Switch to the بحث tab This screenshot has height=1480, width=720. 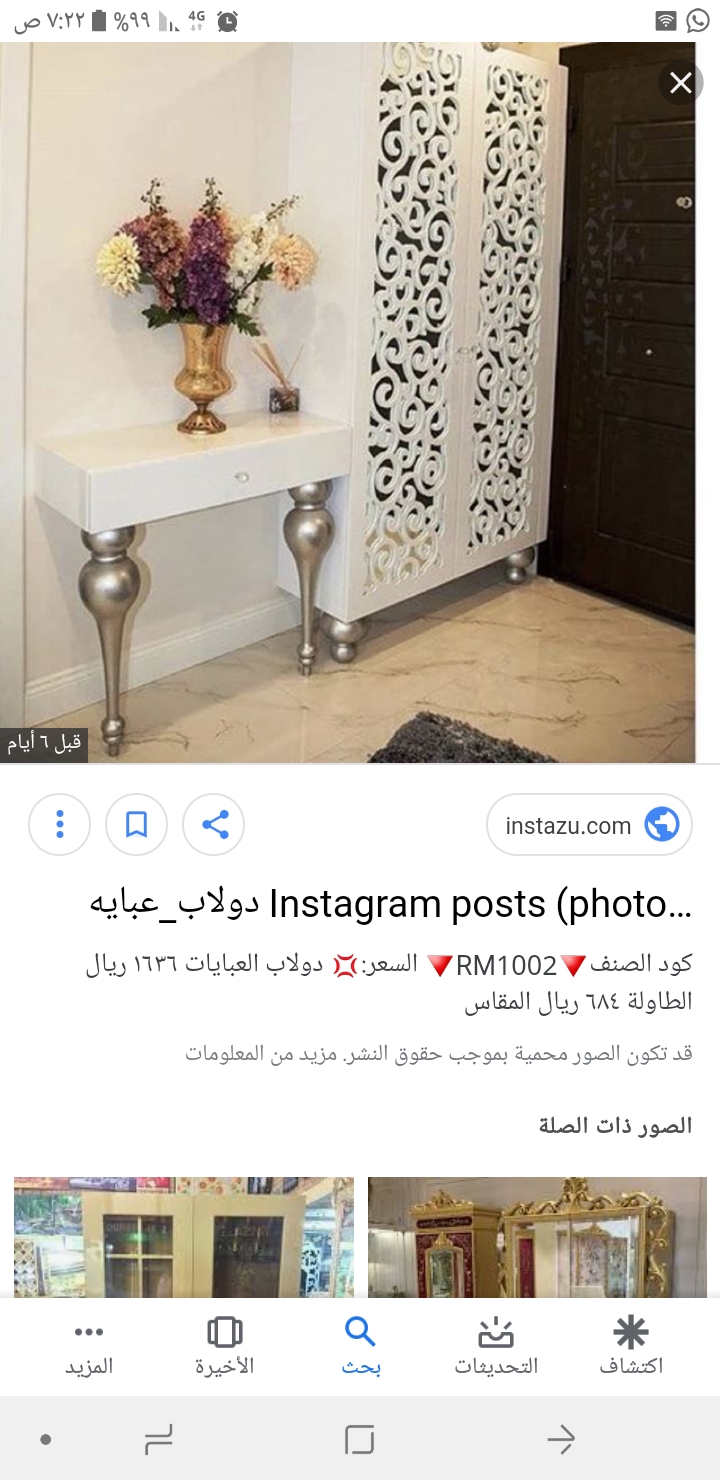[x=360, y=1345]
